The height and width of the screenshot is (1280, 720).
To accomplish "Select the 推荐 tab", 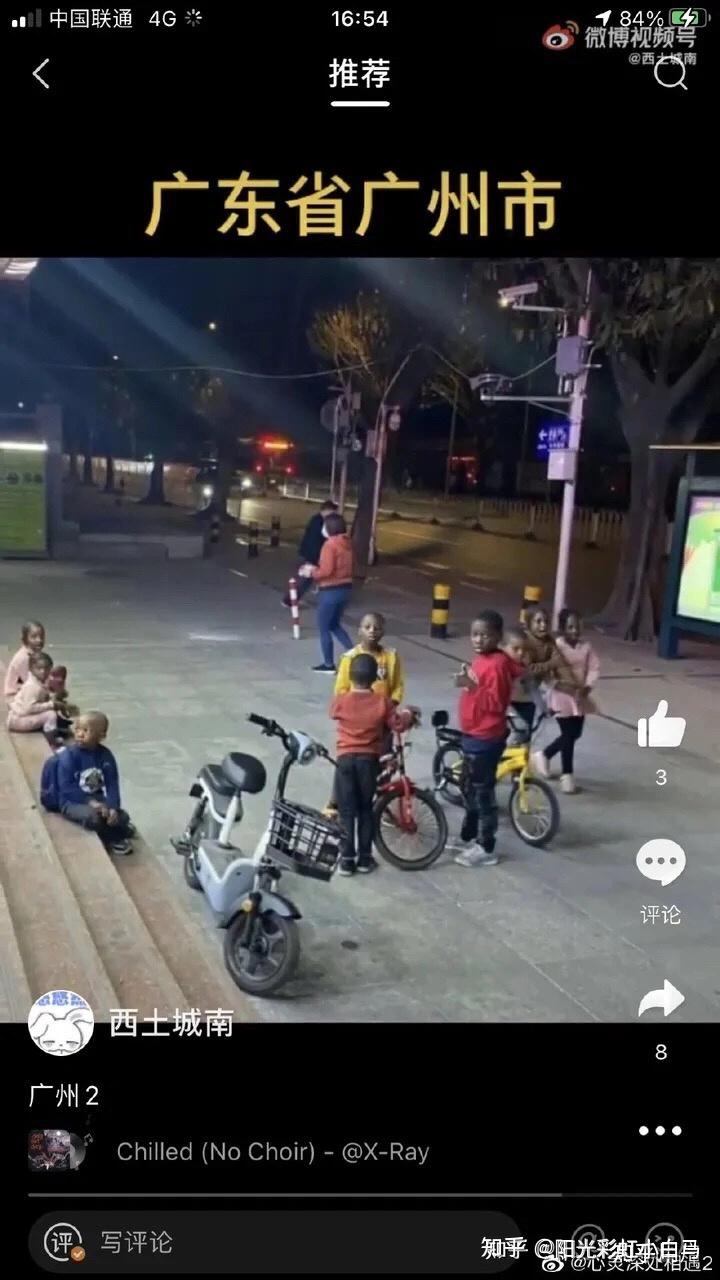I will [x=359, y=74].
